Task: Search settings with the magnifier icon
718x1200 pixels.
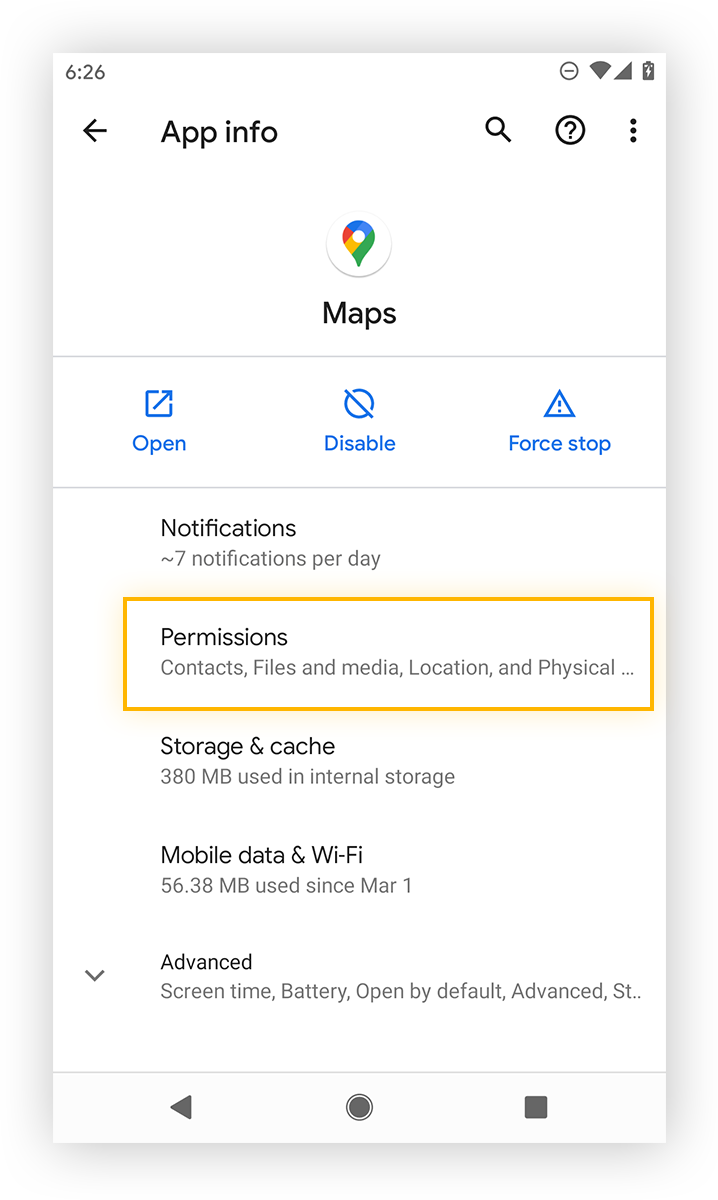Action: 498,130
